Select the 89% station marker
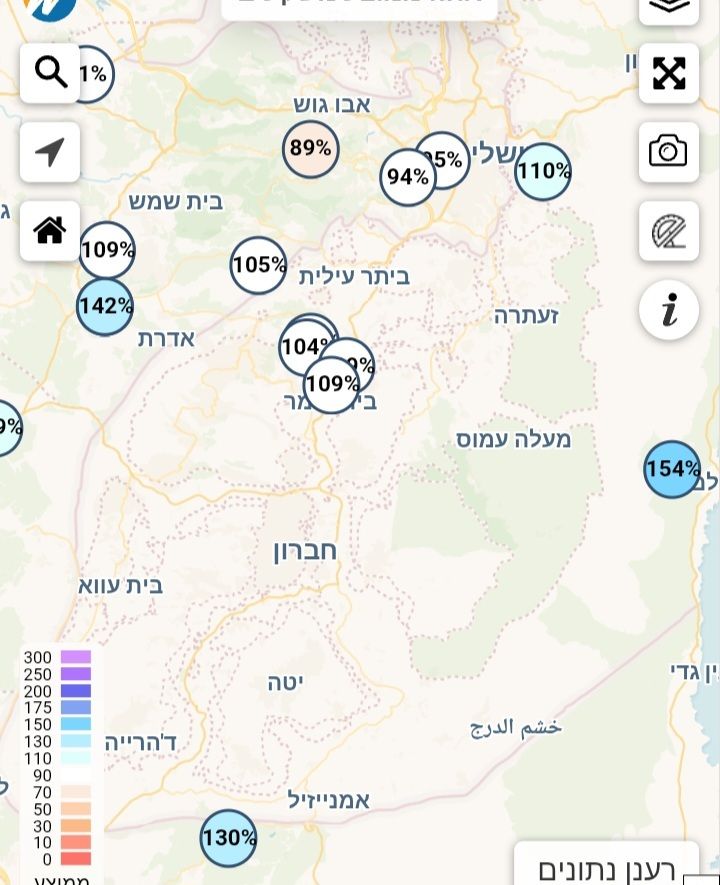 tap(310, 149)
